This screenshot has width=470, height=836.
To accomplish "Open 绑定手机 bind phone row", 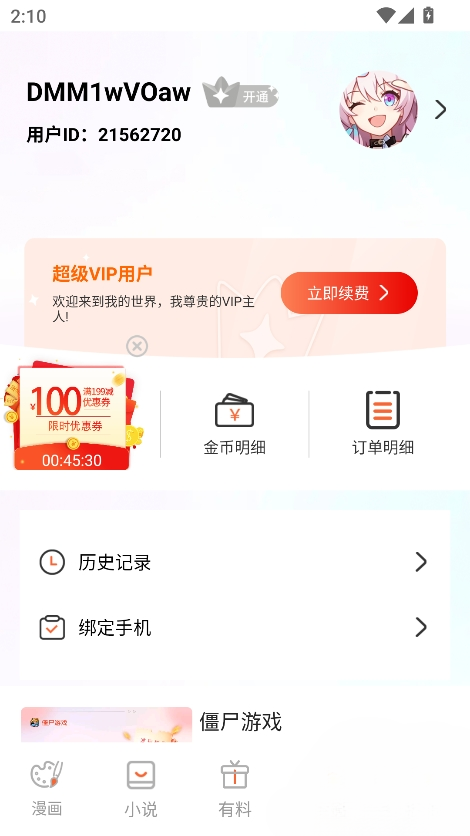I will [235, 628].
